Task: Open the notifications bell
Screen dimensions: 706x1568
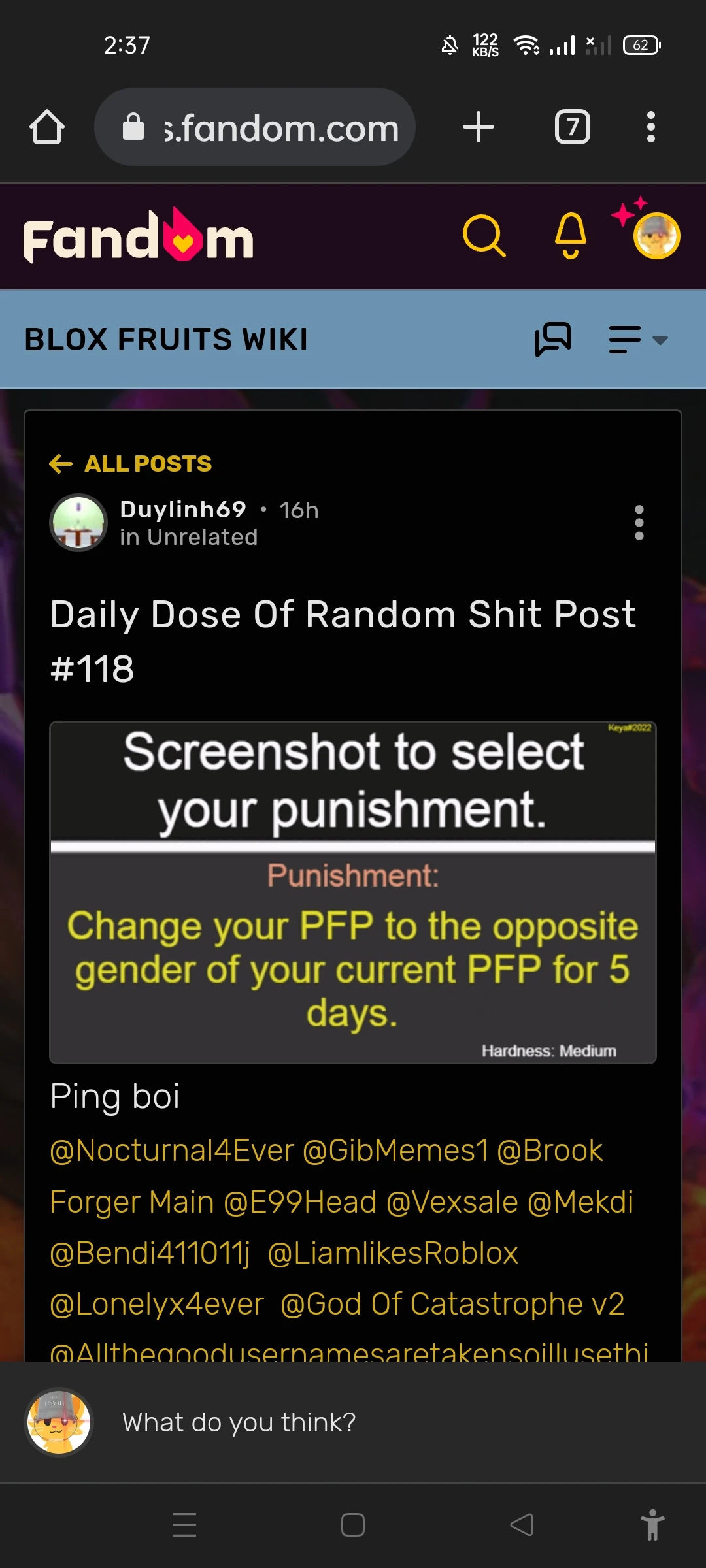Action: click(x=571, y=236)
